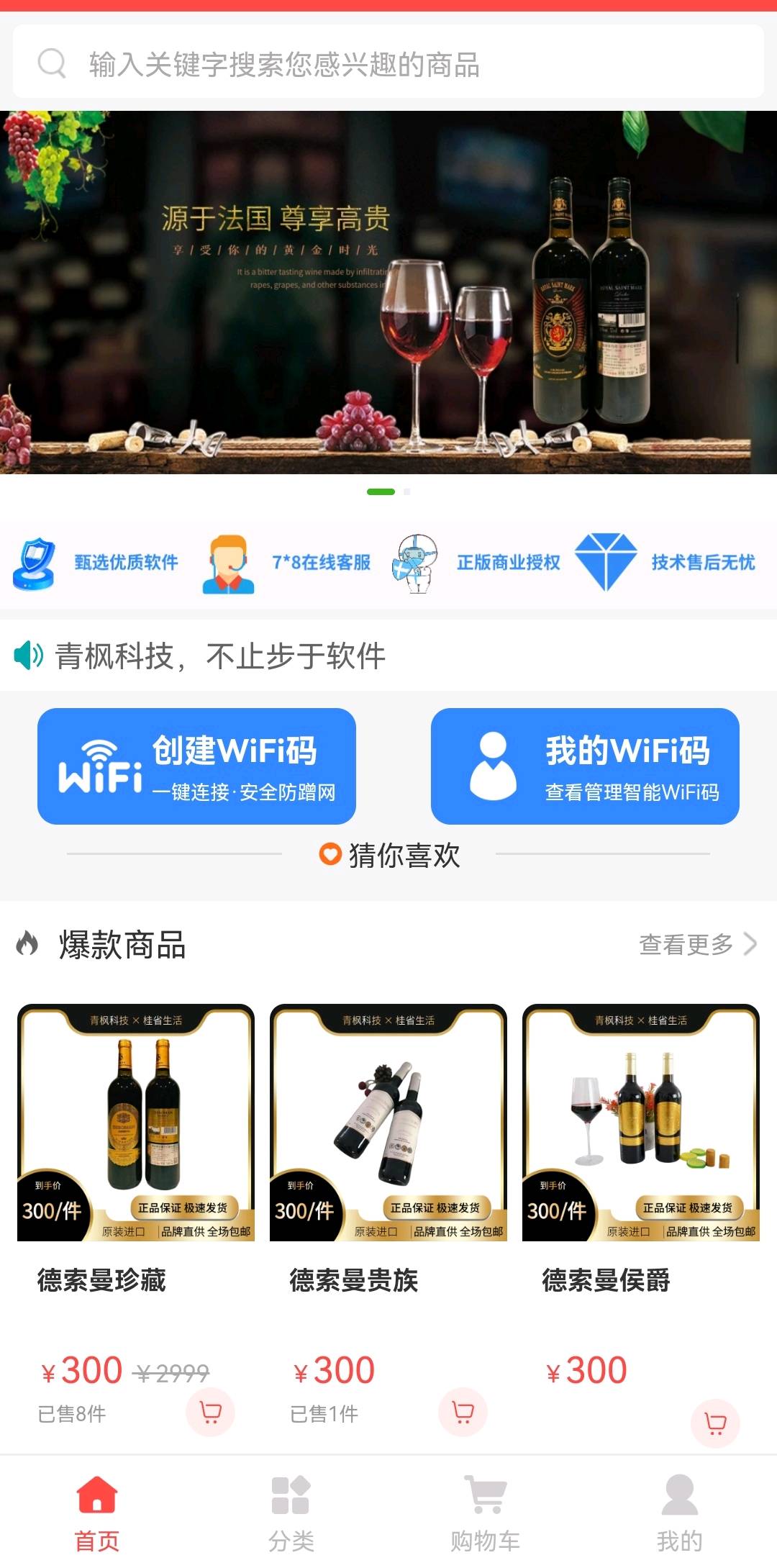Add 德索曼侯爵 to the cart
The width and height of the screenshot is (777, 1568).
[715, 1423]
